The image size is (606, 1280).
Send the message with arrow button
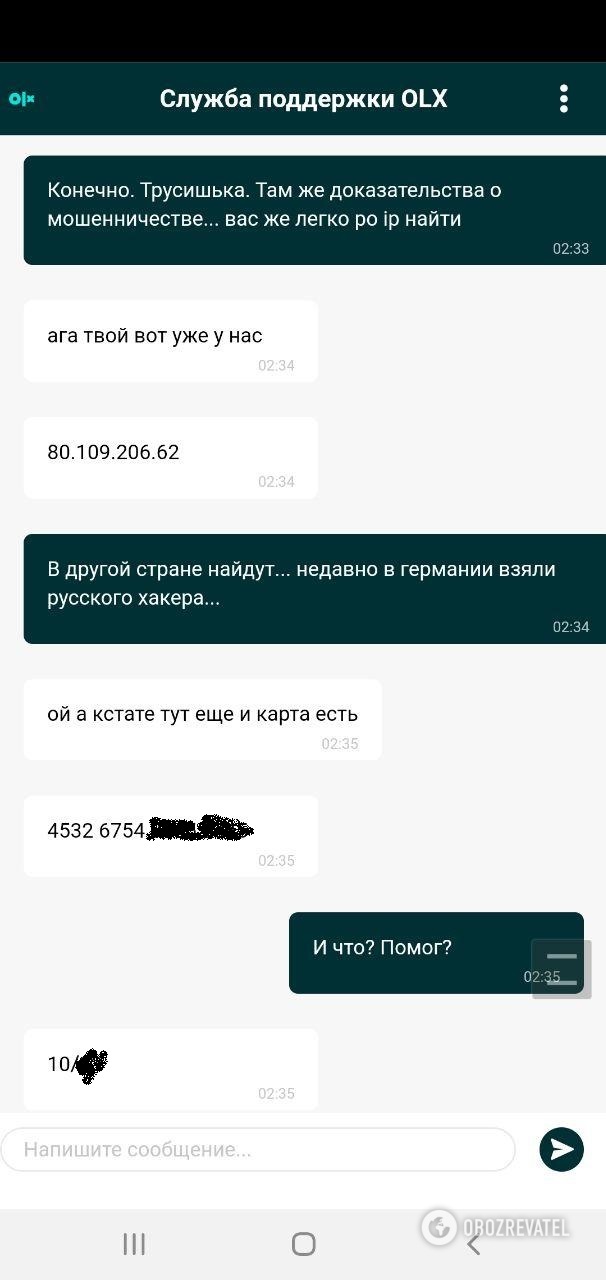[561, 1150]
